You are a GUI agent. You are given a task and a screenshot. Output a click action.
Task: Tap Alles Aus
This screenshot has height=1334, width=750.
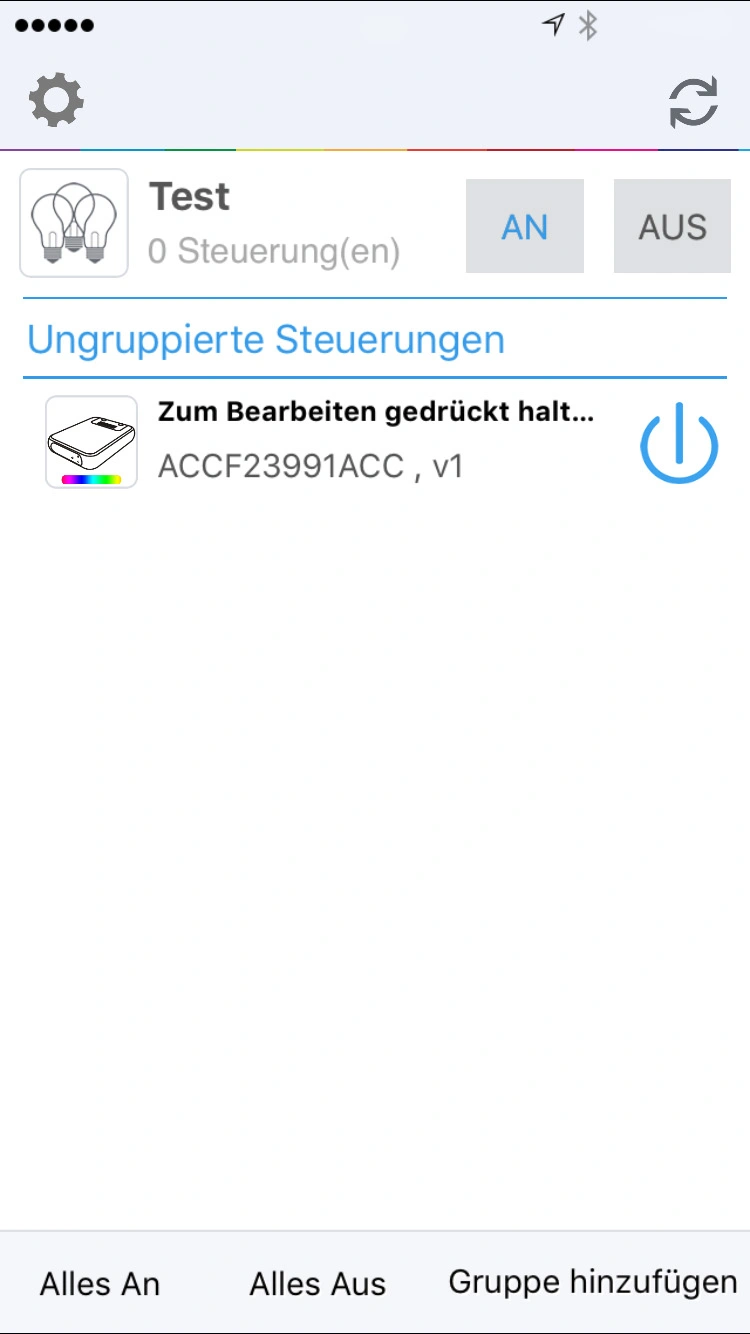(x=318, y=1283)
